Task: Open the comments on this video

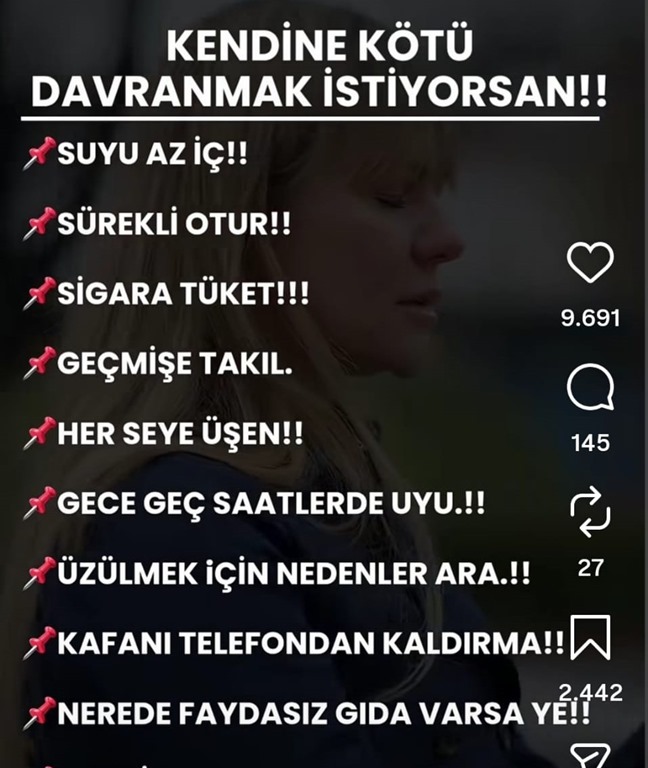Action: pos(590,389)
